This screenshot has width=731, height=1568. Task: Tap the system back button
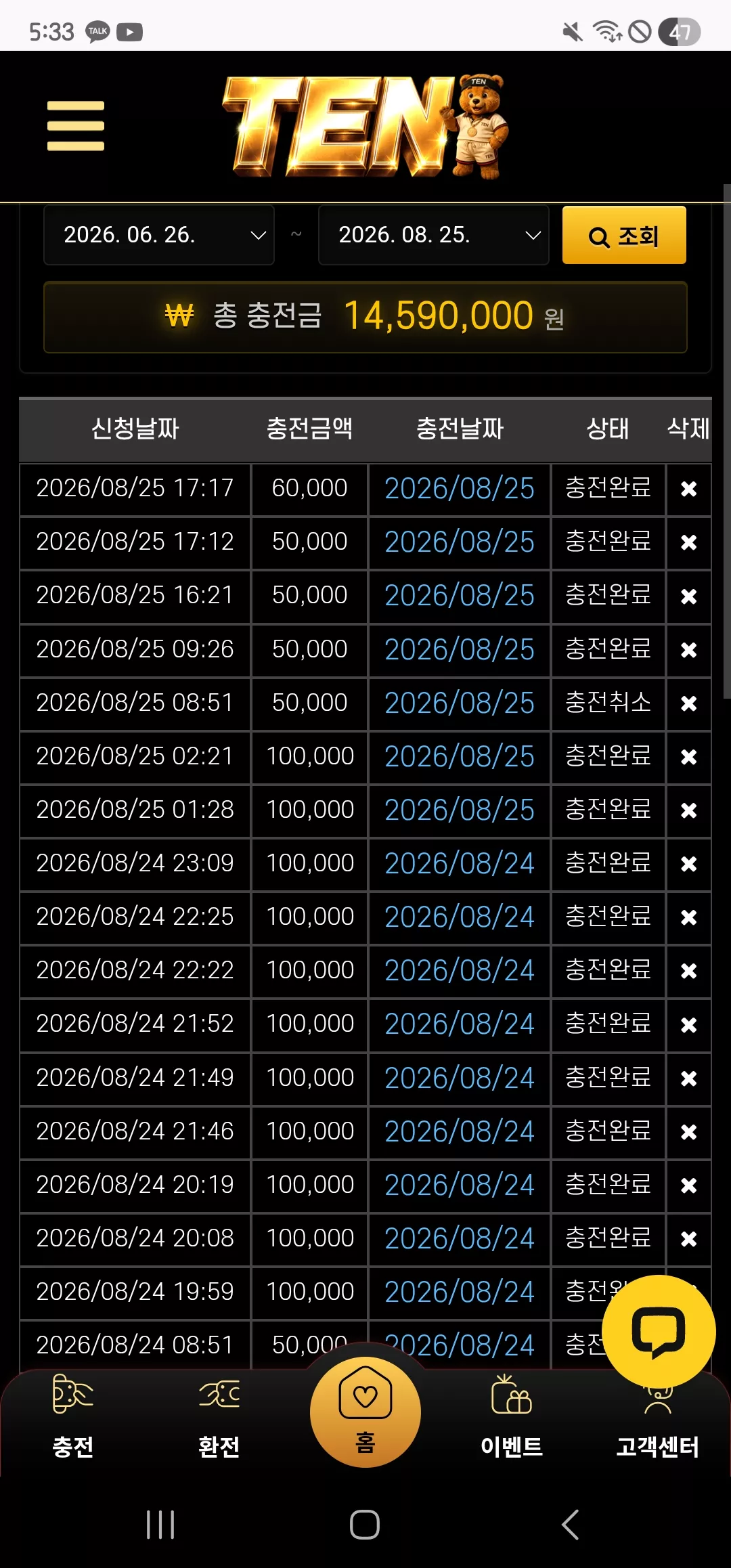(570, 1525)
